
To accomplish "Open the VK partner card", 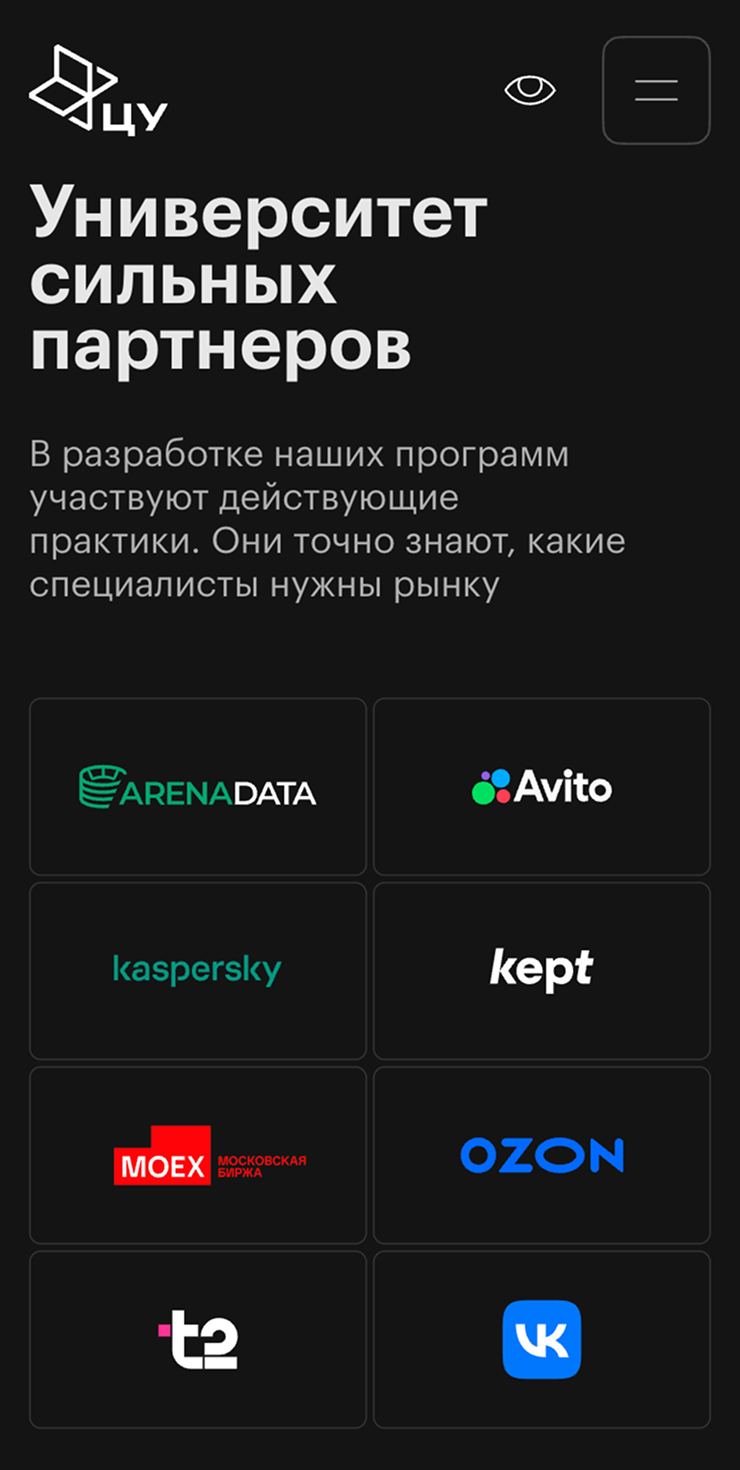I will (542, 1339).
